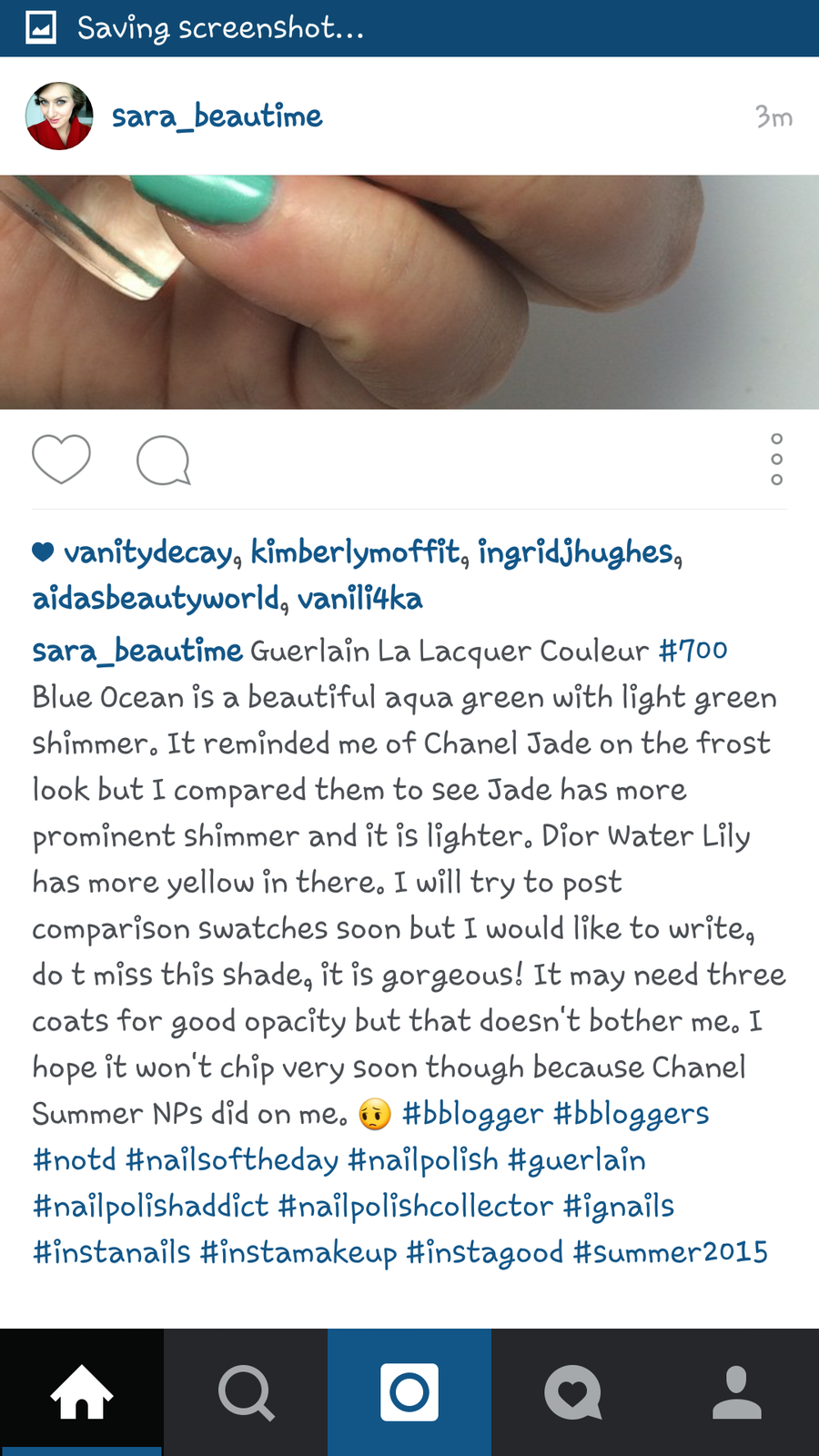Image resolution: width=819 pixels, height=1456 pixels.
Task: Like the post with the heart icon
Action: [x=61, y=460]
